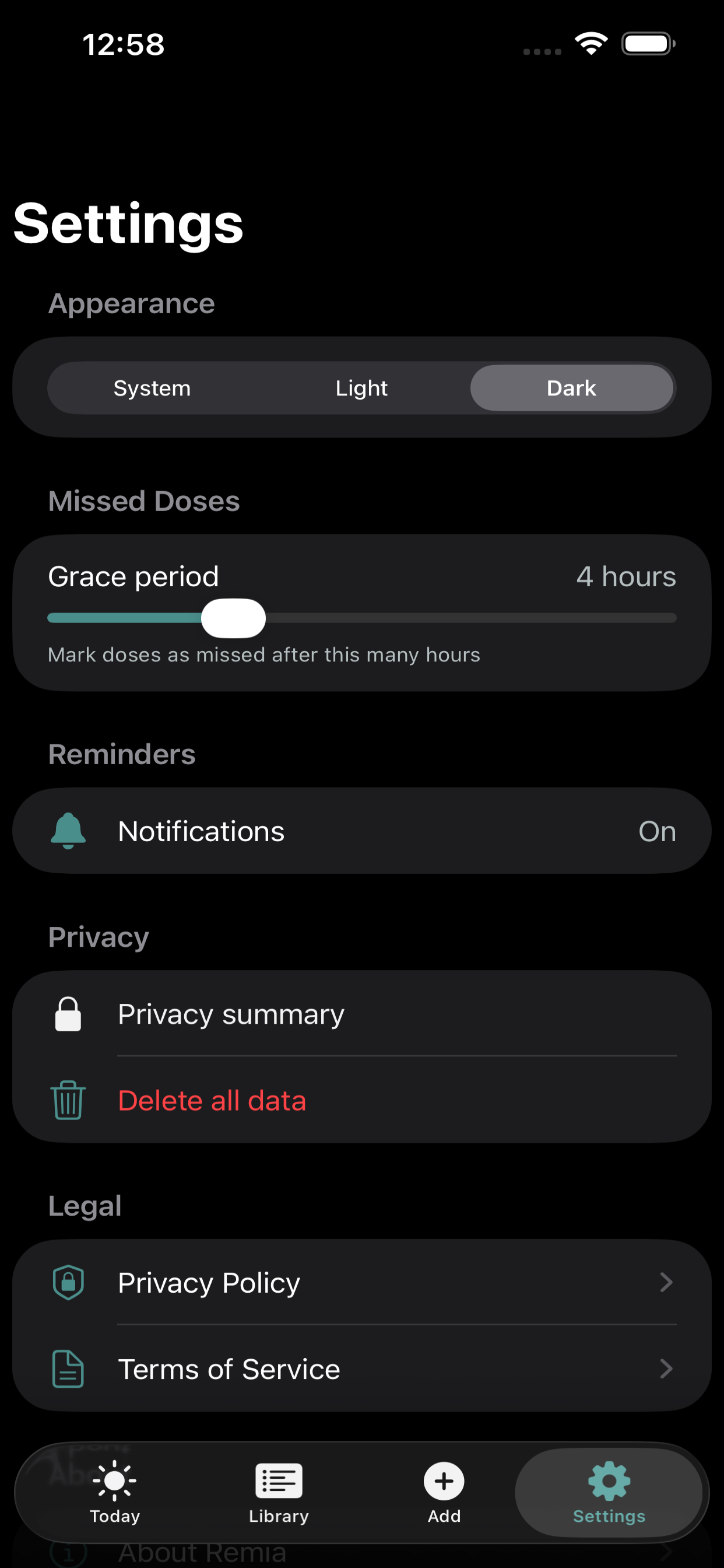Go to the Today tab
The height and width of the screenshot is (1568, 724).
114,1492
